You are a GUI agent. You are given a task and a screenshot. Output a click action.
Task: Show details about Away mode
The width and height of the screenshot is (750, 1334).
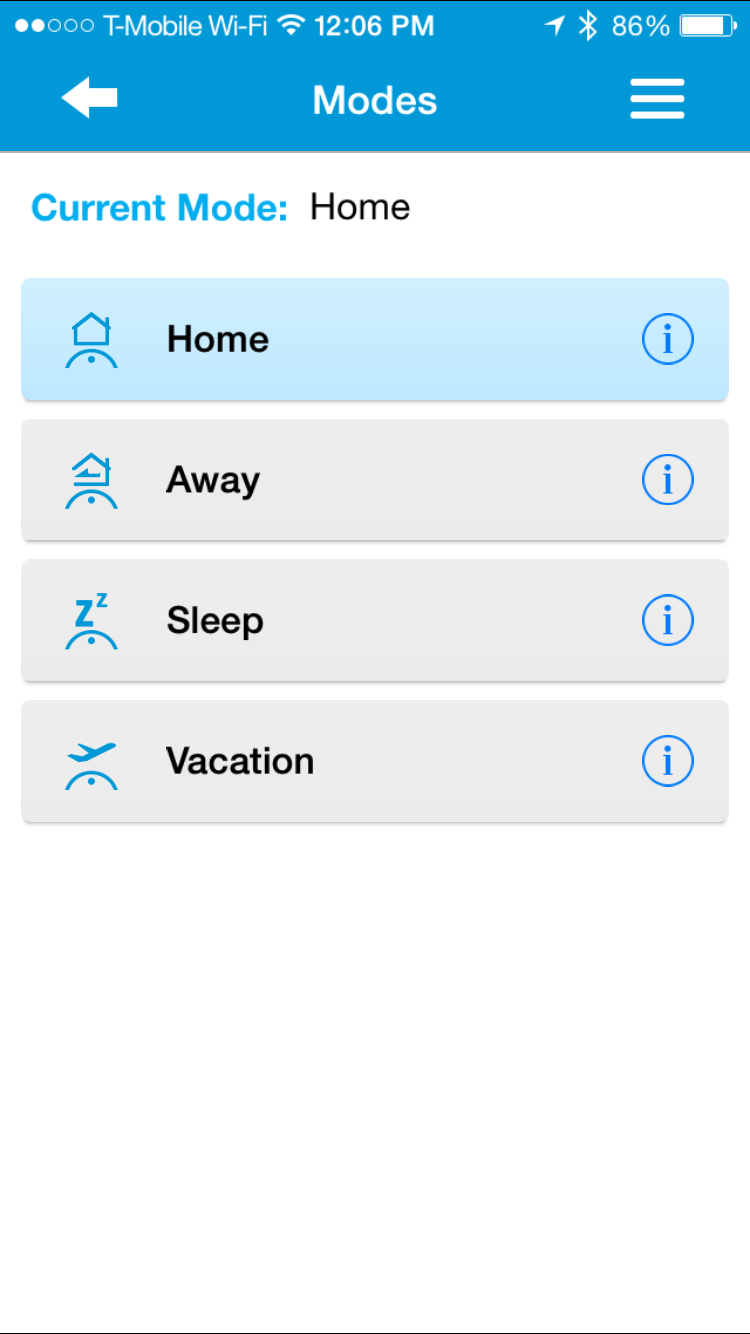tap(667, 481)
